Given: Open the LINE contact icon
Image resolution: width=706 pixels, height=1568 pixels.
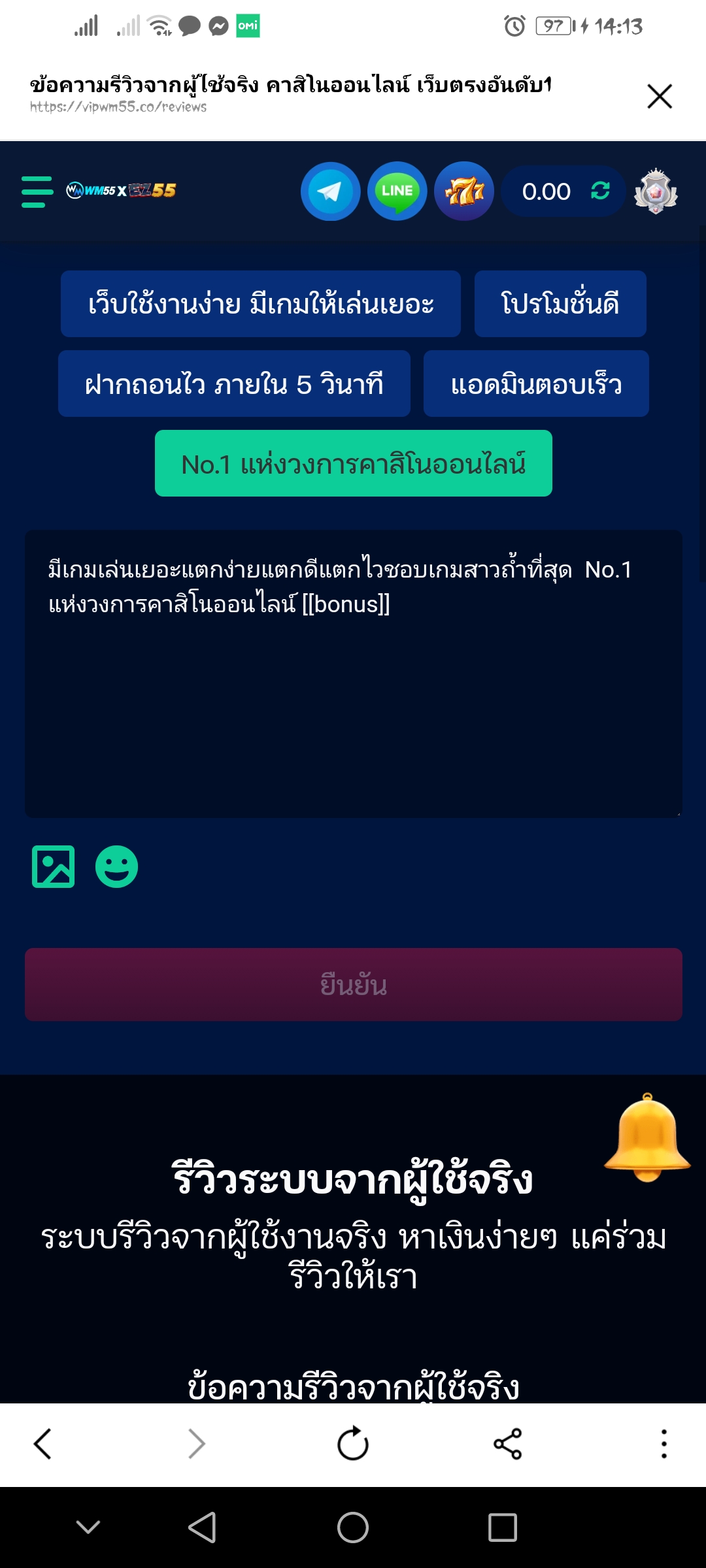Looking at the screenshot, I should [397, 191].
